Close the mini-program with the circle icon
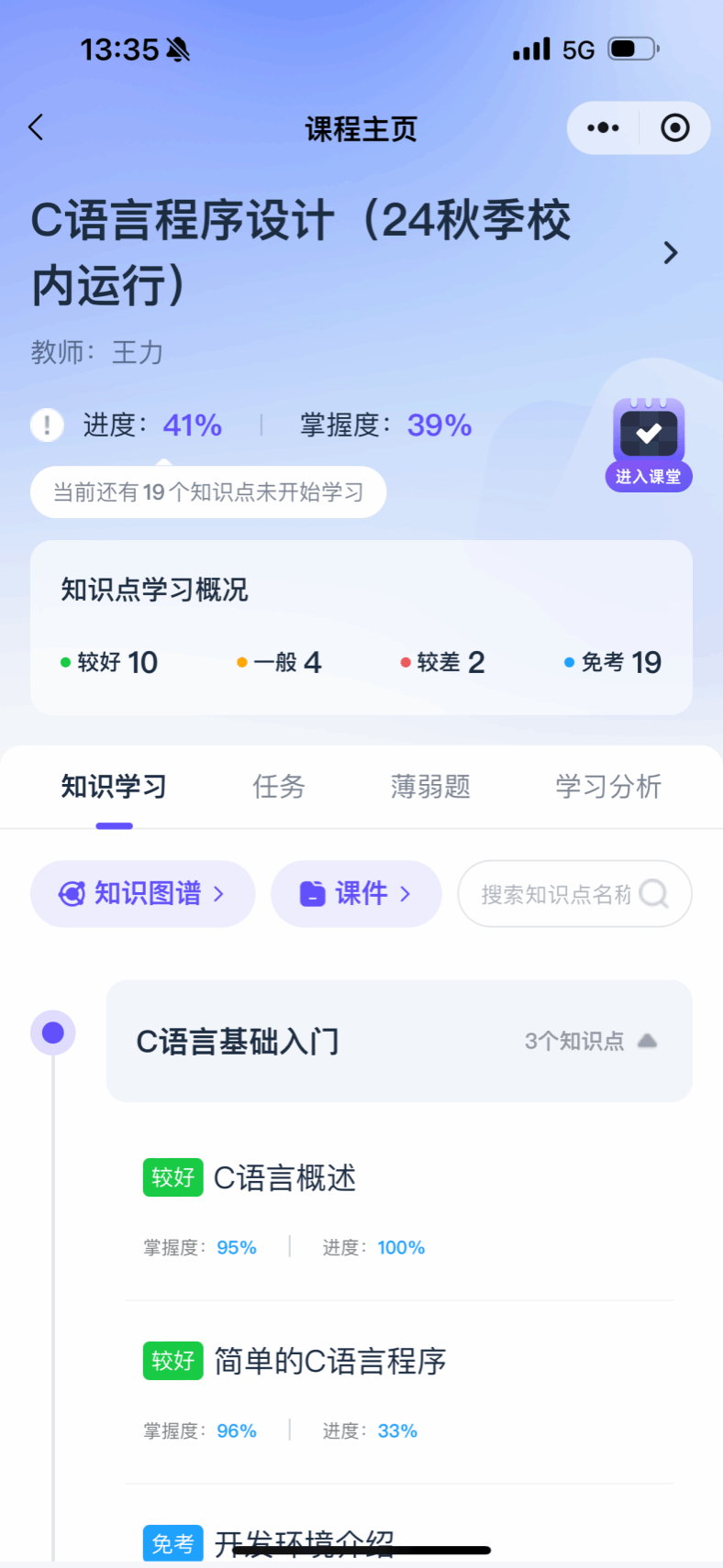 point(675,128)
